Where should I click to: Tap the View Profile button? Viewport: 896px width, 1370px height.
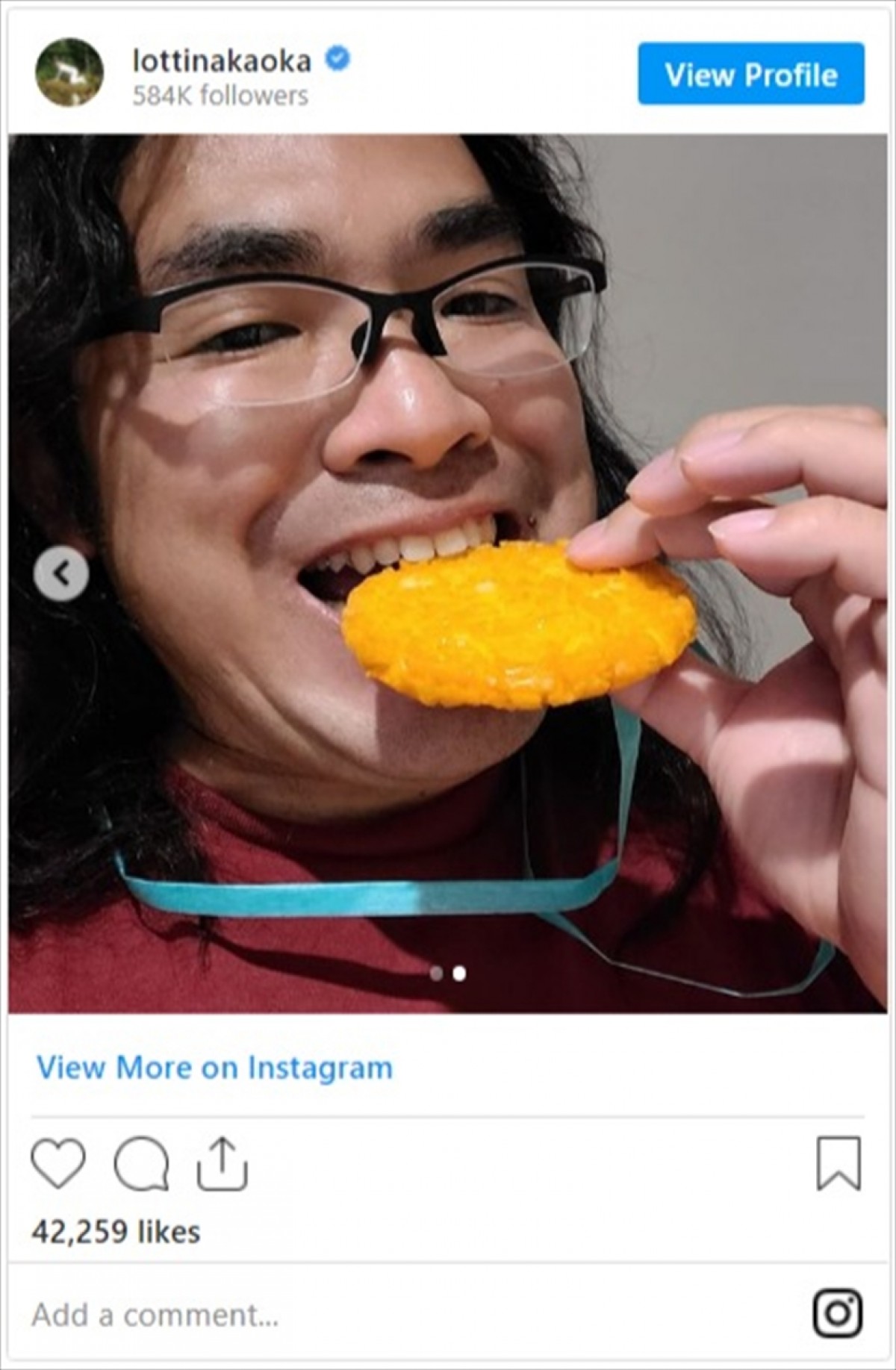pos(750,74)
